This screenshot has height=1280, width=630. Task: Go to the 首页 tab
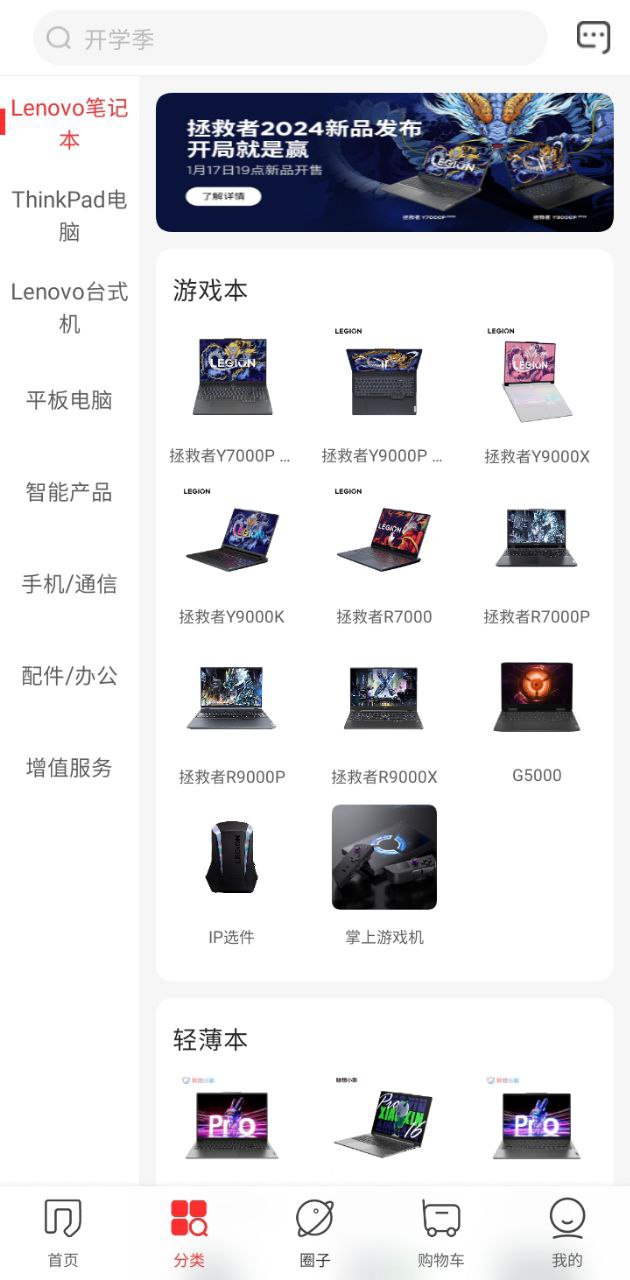[x=63, y=1233]
